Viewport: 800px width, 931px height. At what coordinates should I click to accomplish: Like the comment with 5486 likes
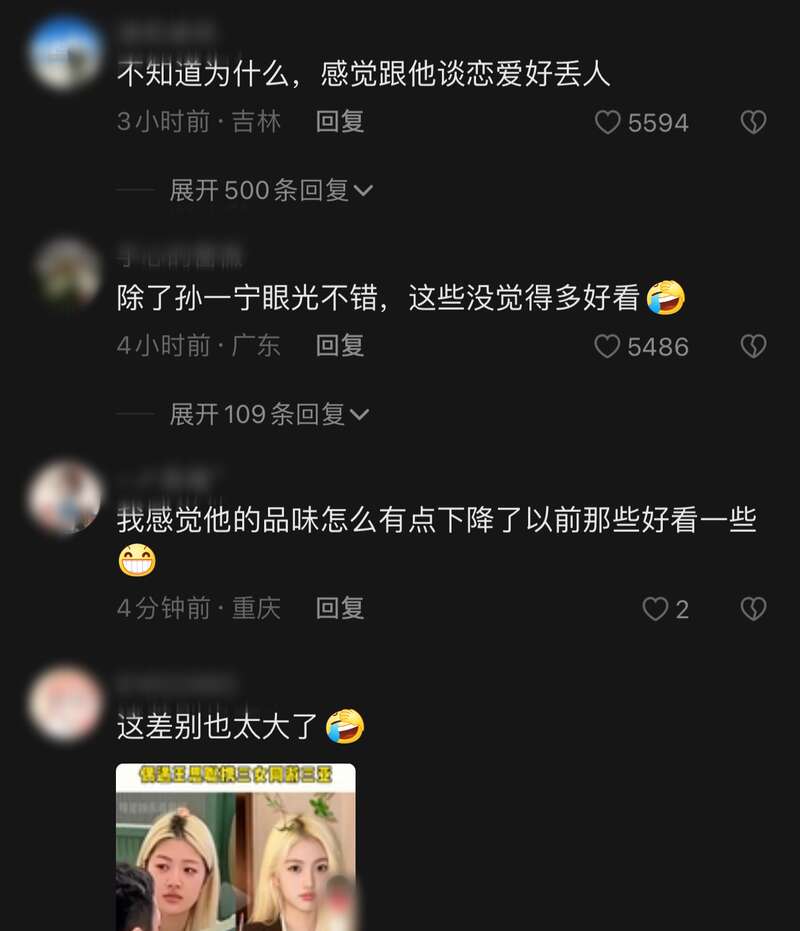pyautogui.click(x=608, y=347)
